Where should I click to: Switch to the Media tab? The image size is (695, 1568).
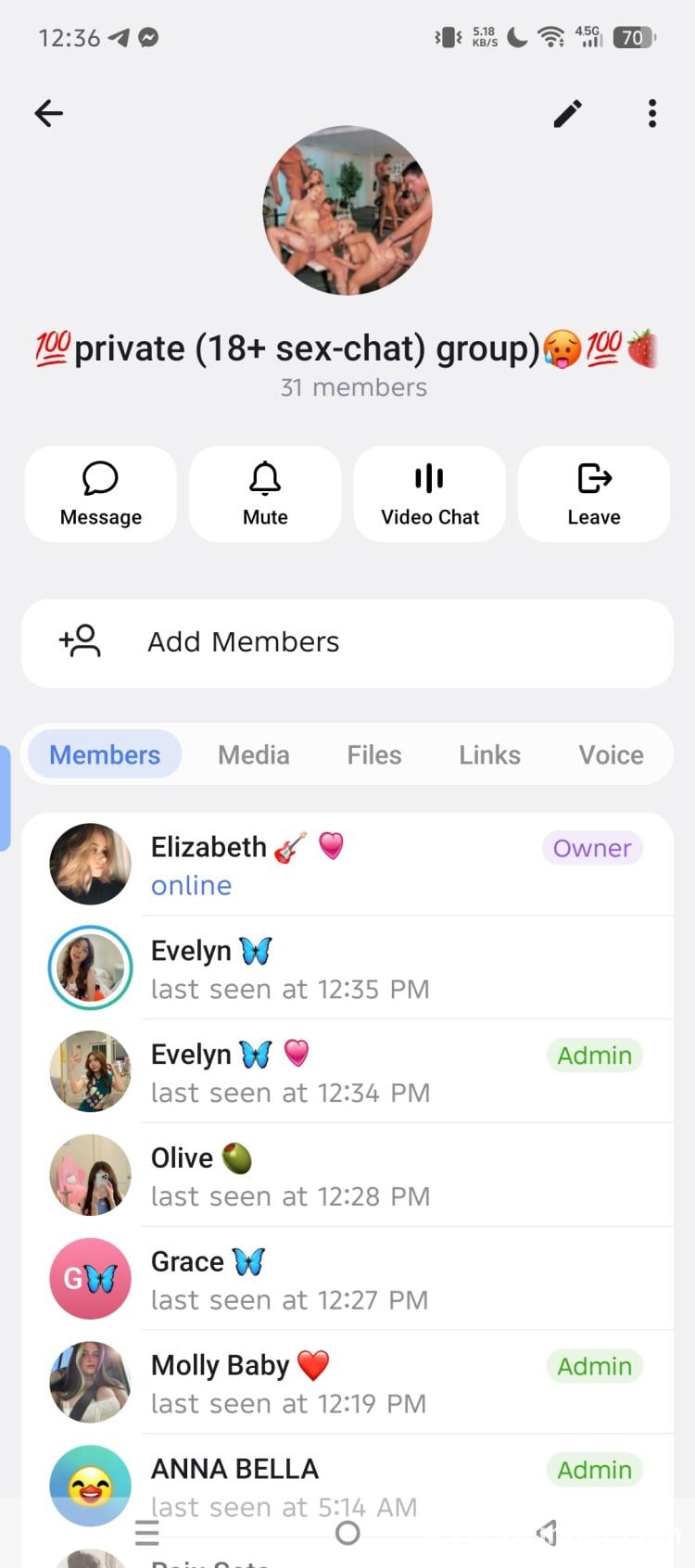(253, 754)
